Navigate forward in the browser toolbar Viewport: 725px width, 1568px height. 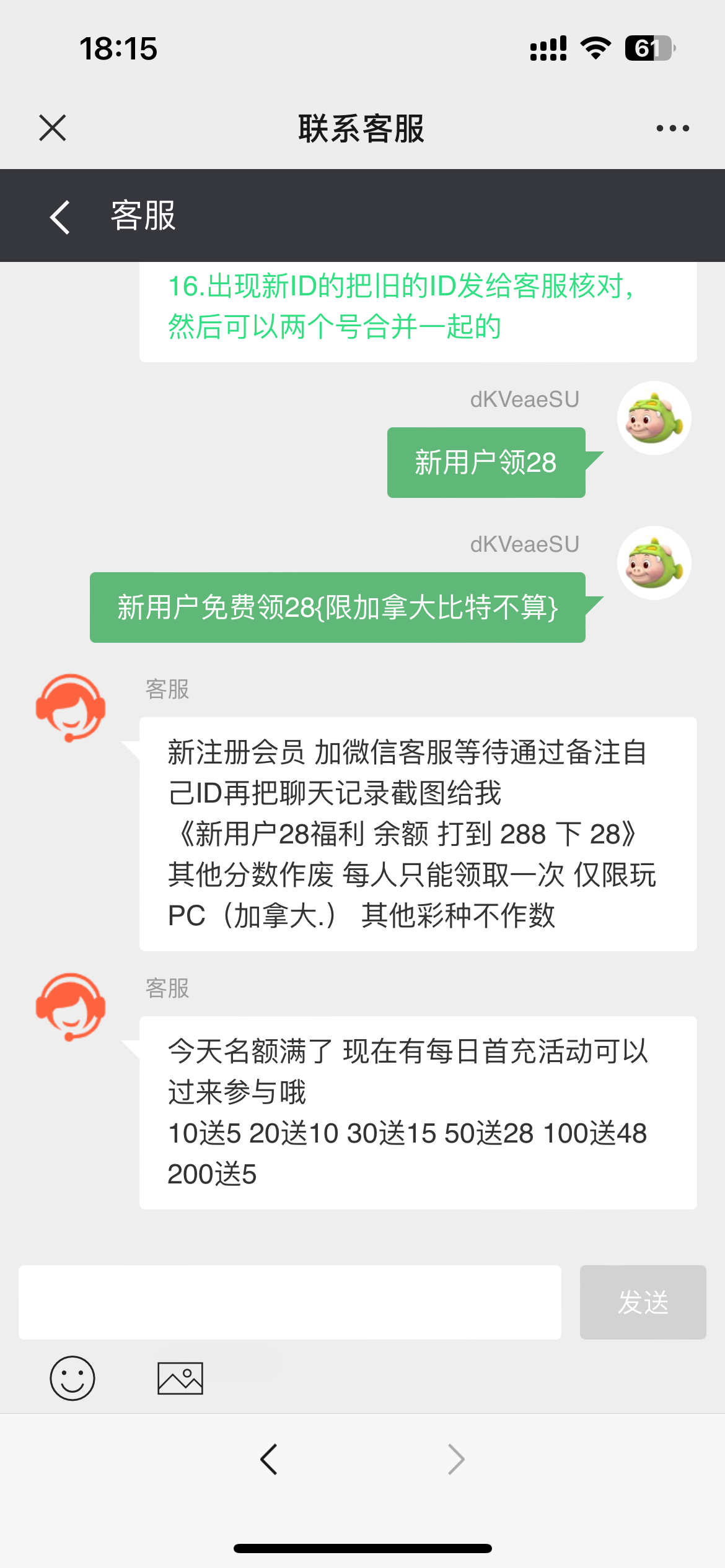[456, 1460]
